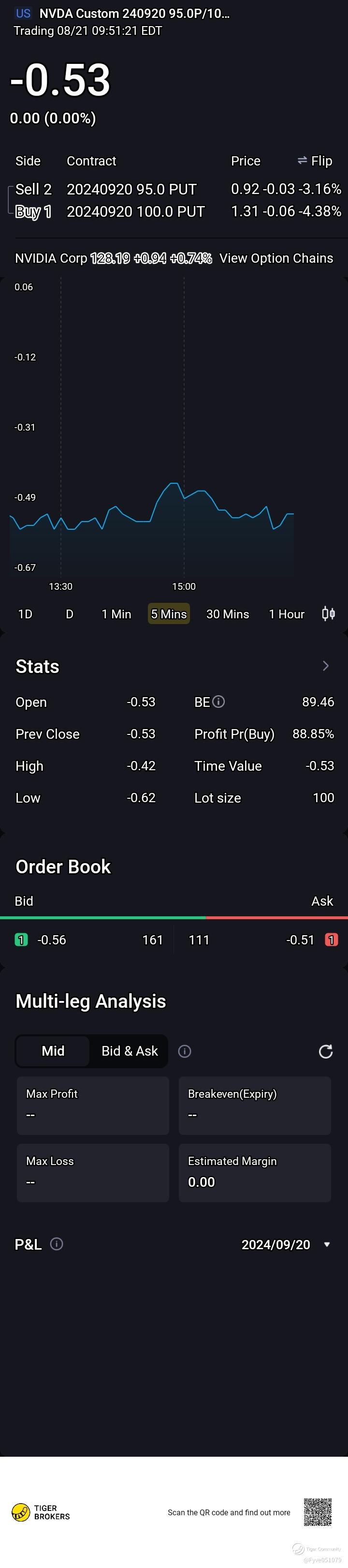Show info about BE
This screenshot has height=1568, width=348.
(x=219, y=702)
